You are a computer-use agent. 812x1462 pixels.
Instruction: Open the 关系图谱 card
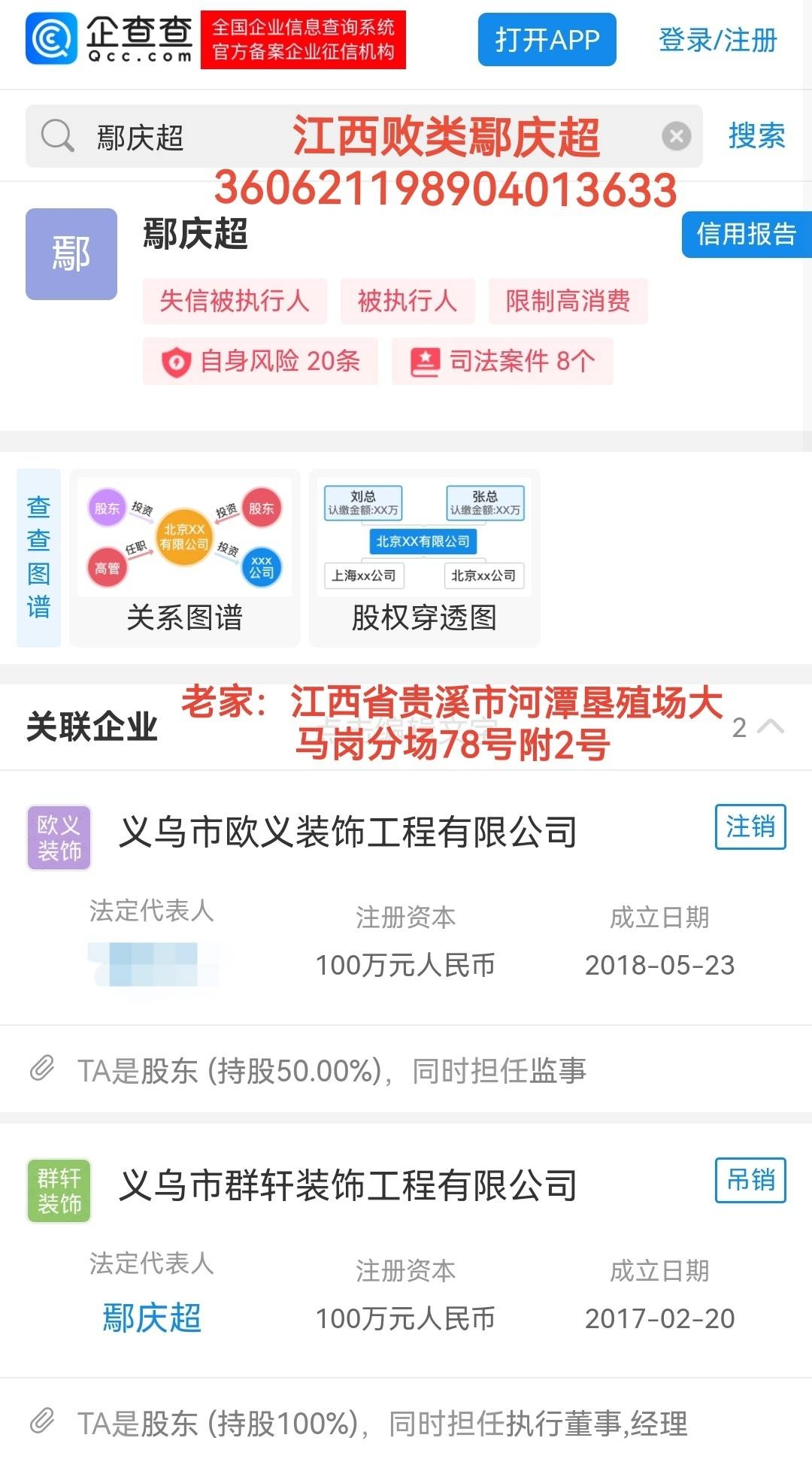pyautogui.click(x=185, y=558)
